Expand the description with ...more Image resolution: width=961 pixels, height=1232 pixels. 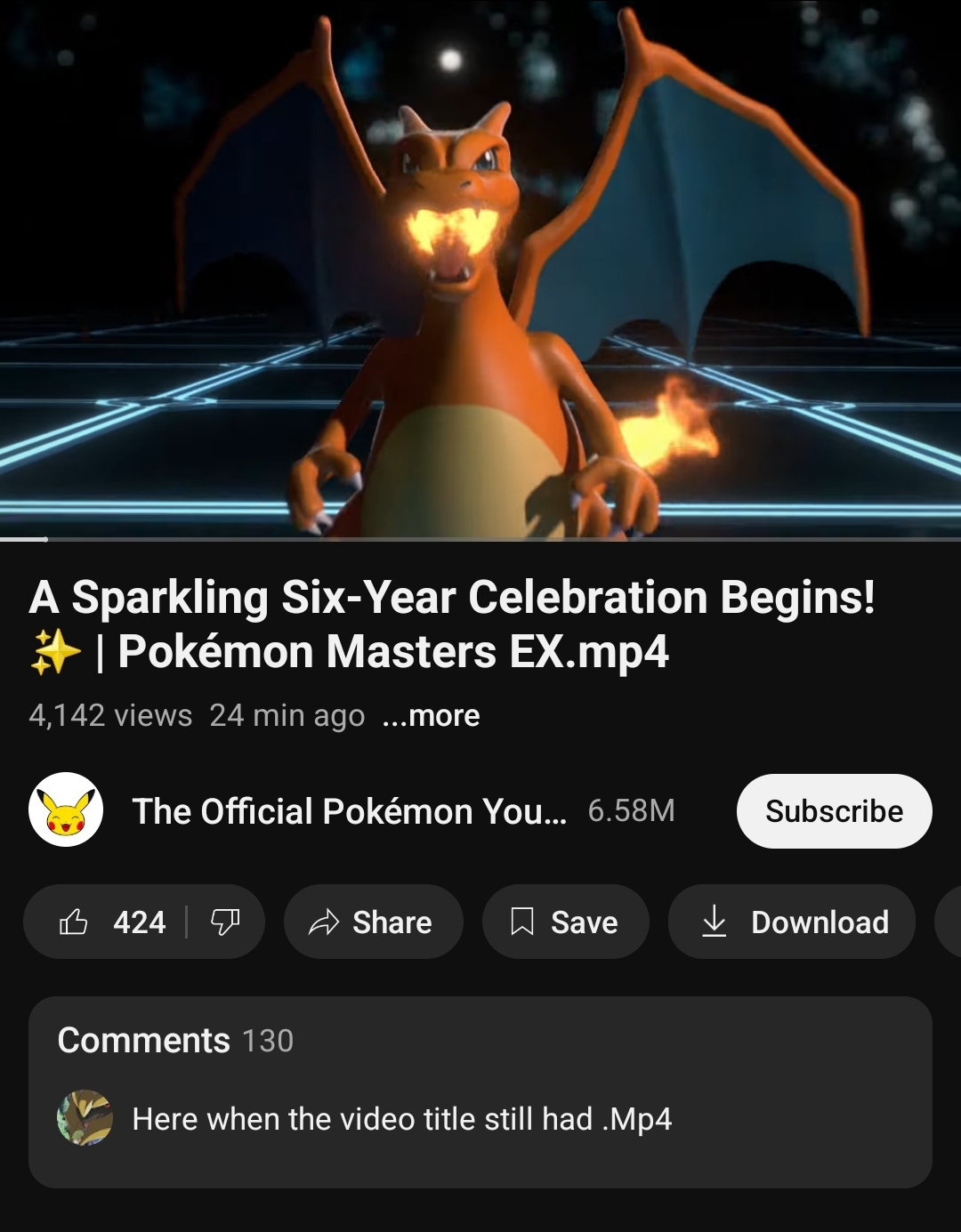point(432,715)
